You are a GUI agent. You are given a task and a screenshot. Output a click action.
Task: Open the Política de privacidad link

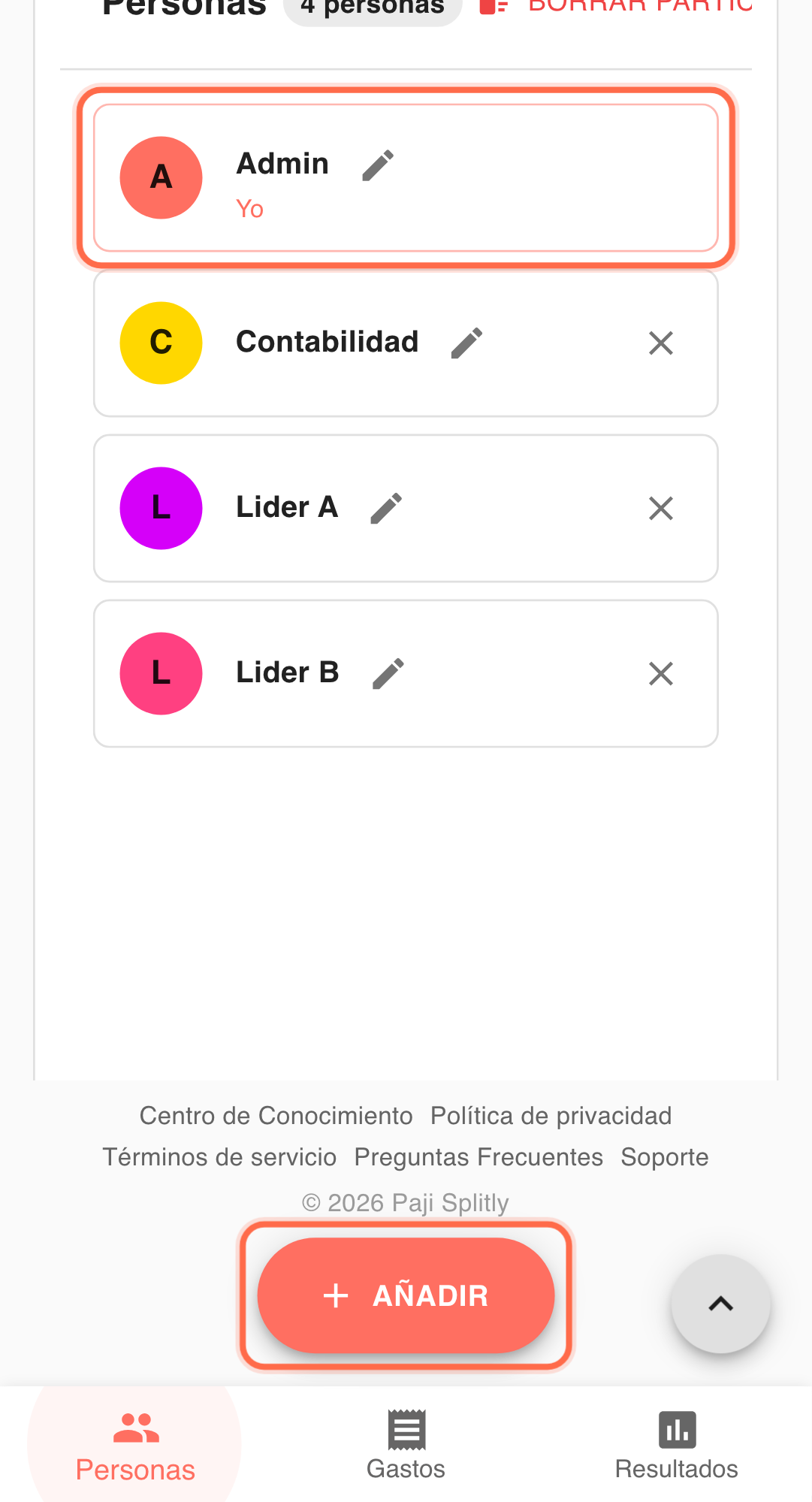tap(550, 1115)
